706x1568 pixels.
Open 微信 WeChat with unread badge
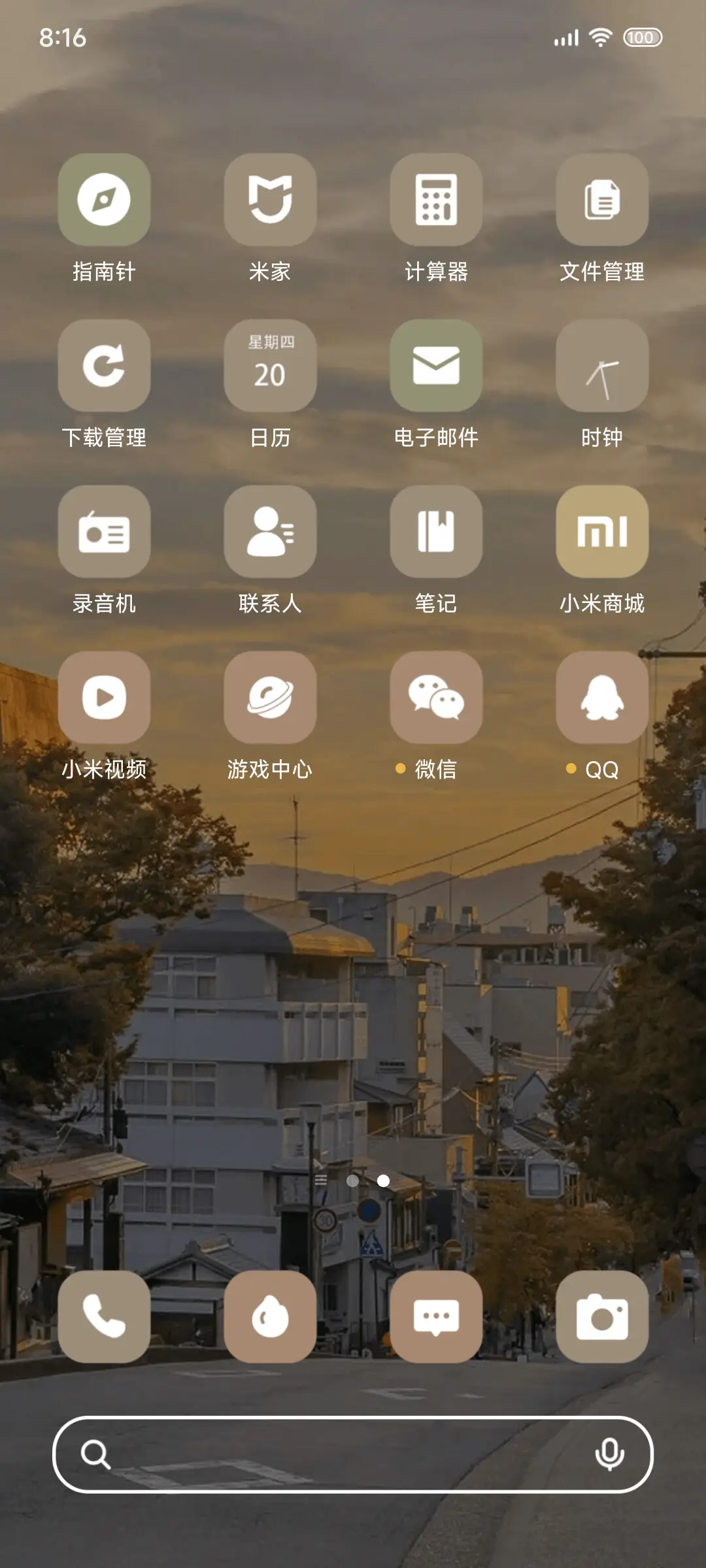(x=436, y=699)
